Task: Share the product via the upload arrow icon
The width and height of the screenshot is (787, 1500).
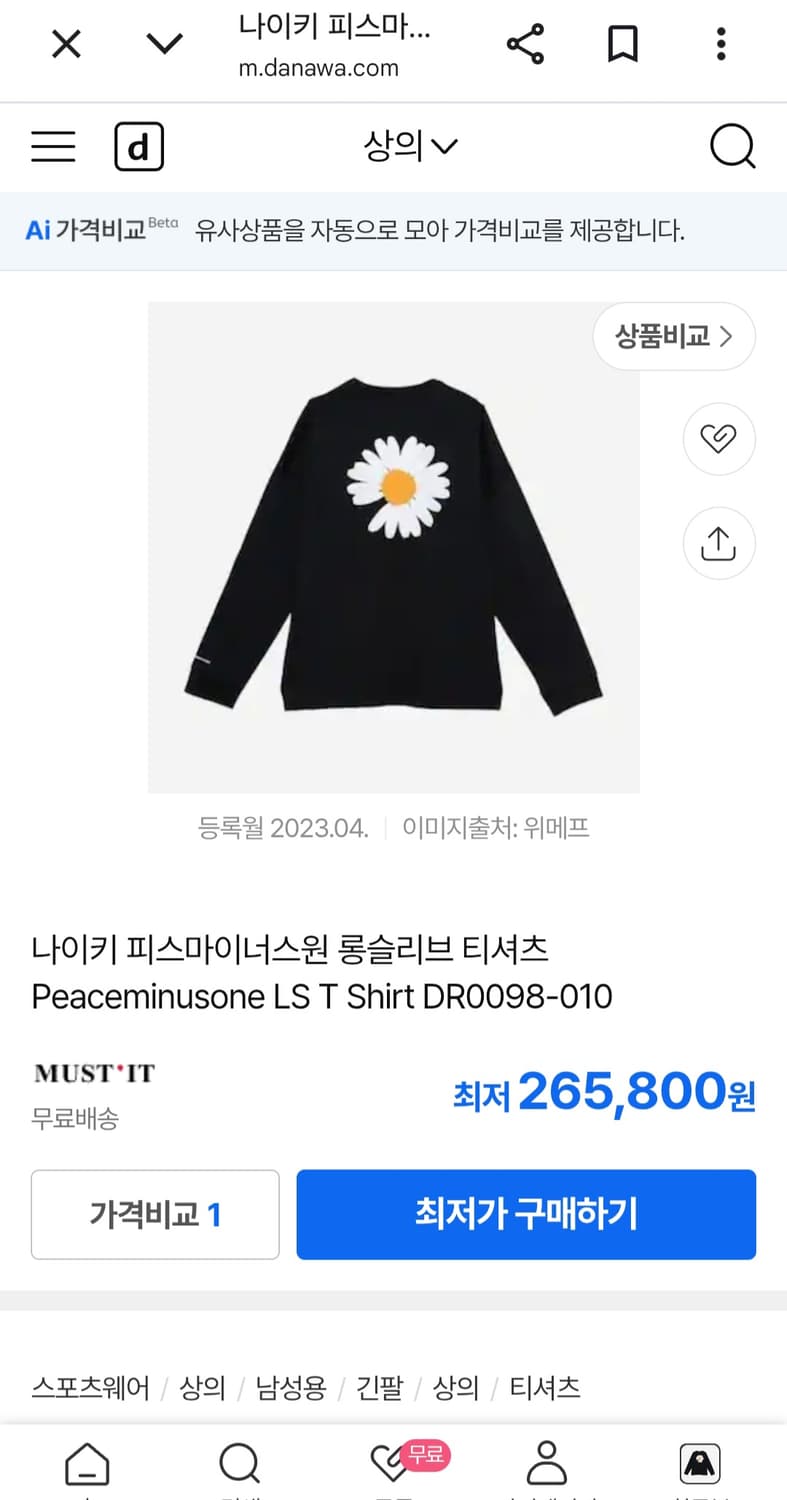Action: pyautogui.click(x=718, y=543)
